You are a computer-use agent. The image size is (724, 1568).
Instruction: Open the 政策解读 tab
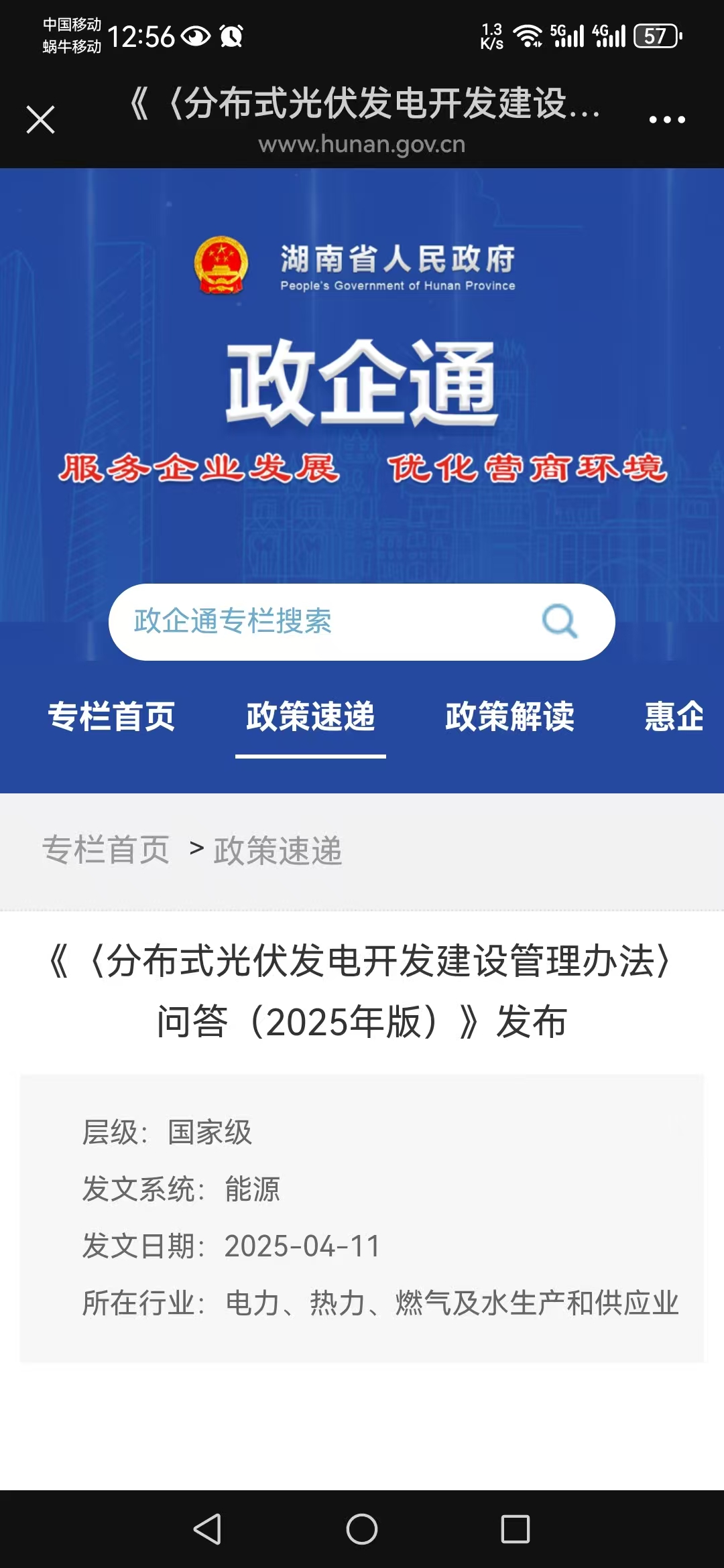click(509, 716)
